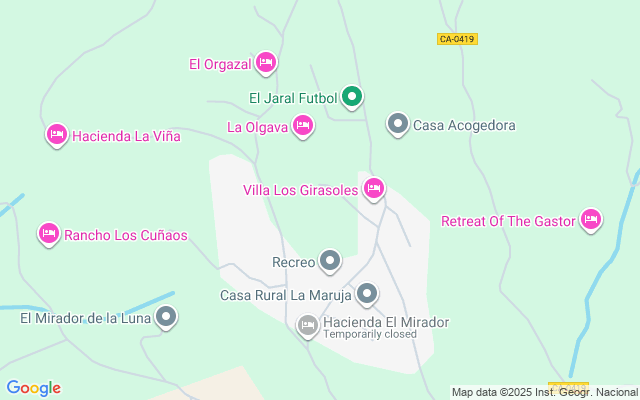Select the El Jaral Futbol marker

(x=352, y=98)
